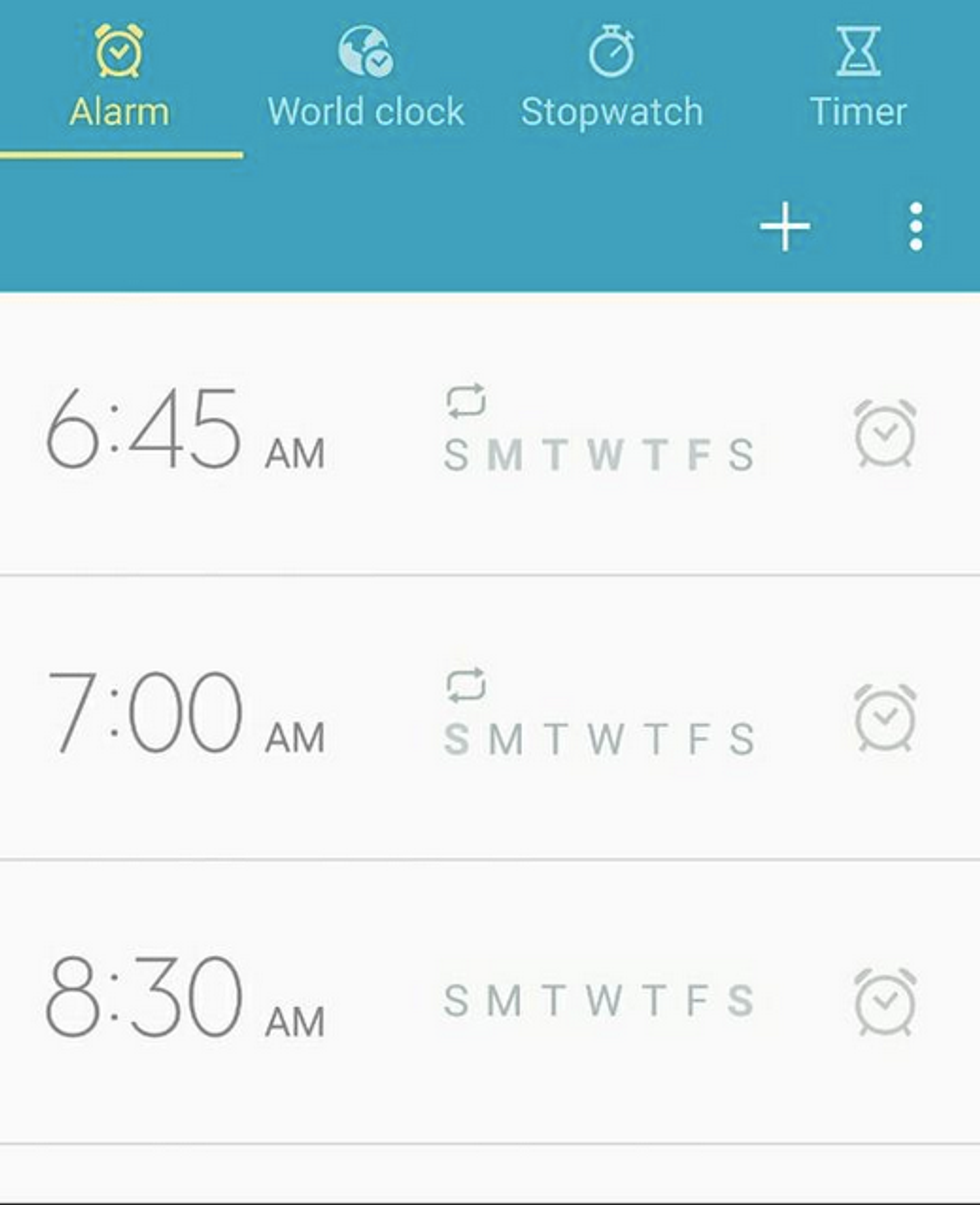Viewport: 980px width, 1205px height.
Task: Open the 7:00 AM alarm
Action: click(185, 717)
